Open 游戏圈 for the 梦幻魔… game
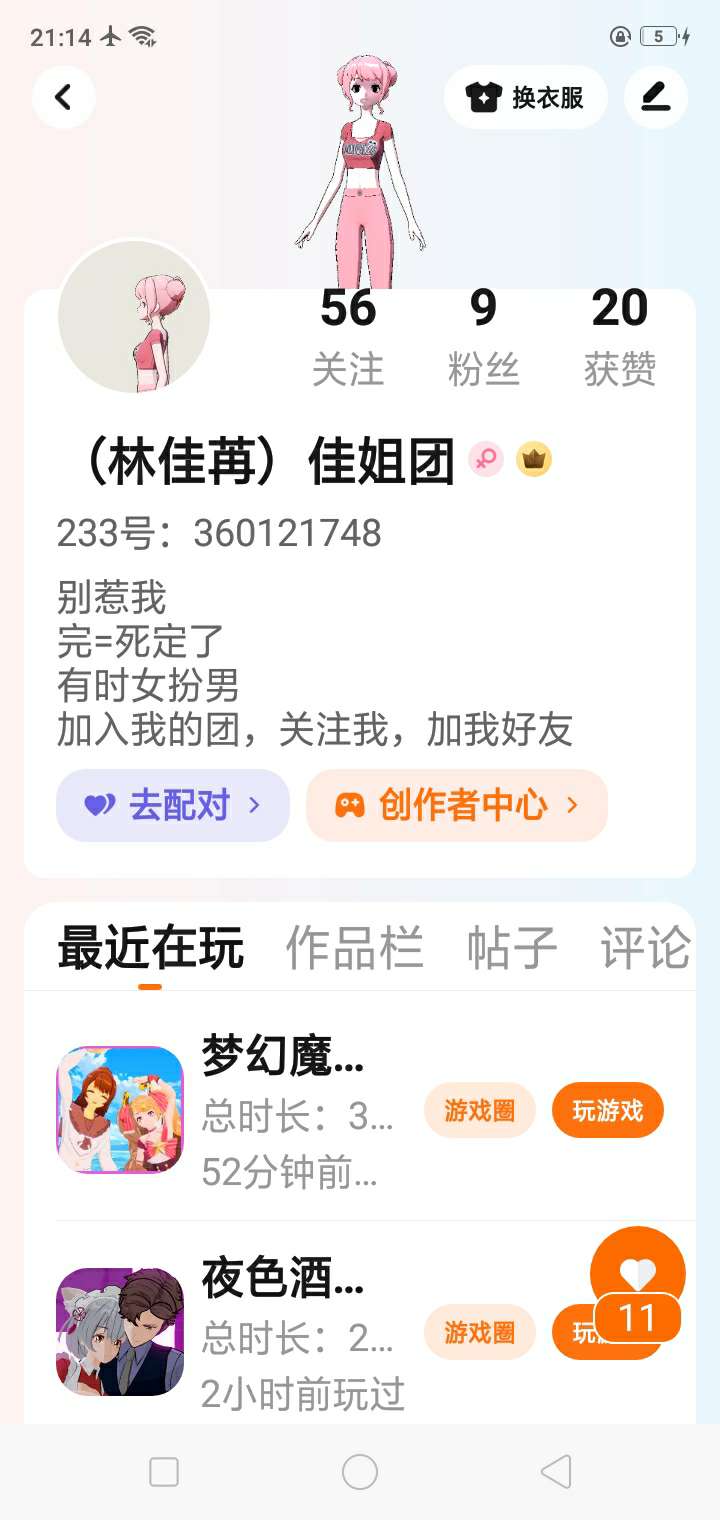Image resolution: width=720 pixels, height=1520 pixels. (x=480, y=1110)
